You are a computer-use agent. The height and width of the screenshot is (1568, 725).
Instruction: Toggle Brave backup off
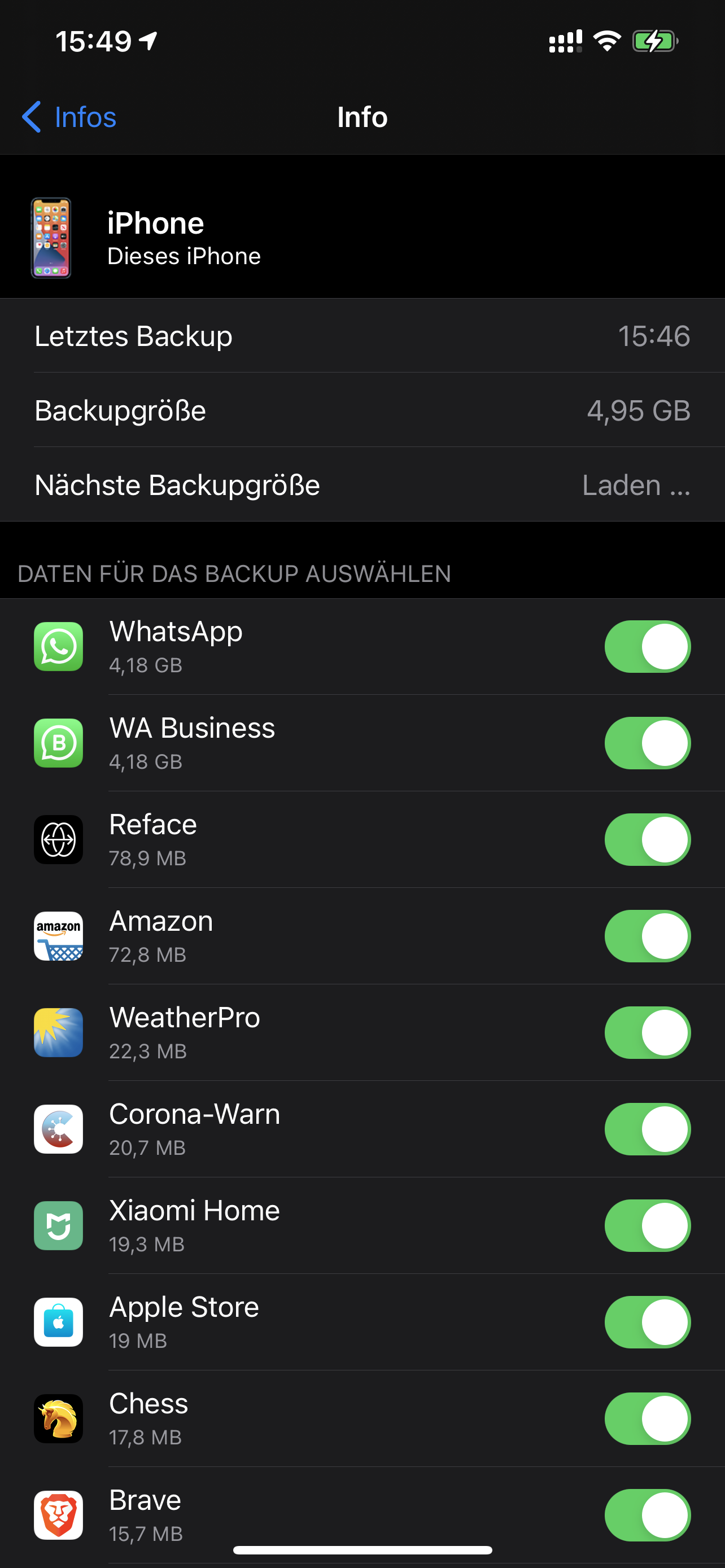647,1515
